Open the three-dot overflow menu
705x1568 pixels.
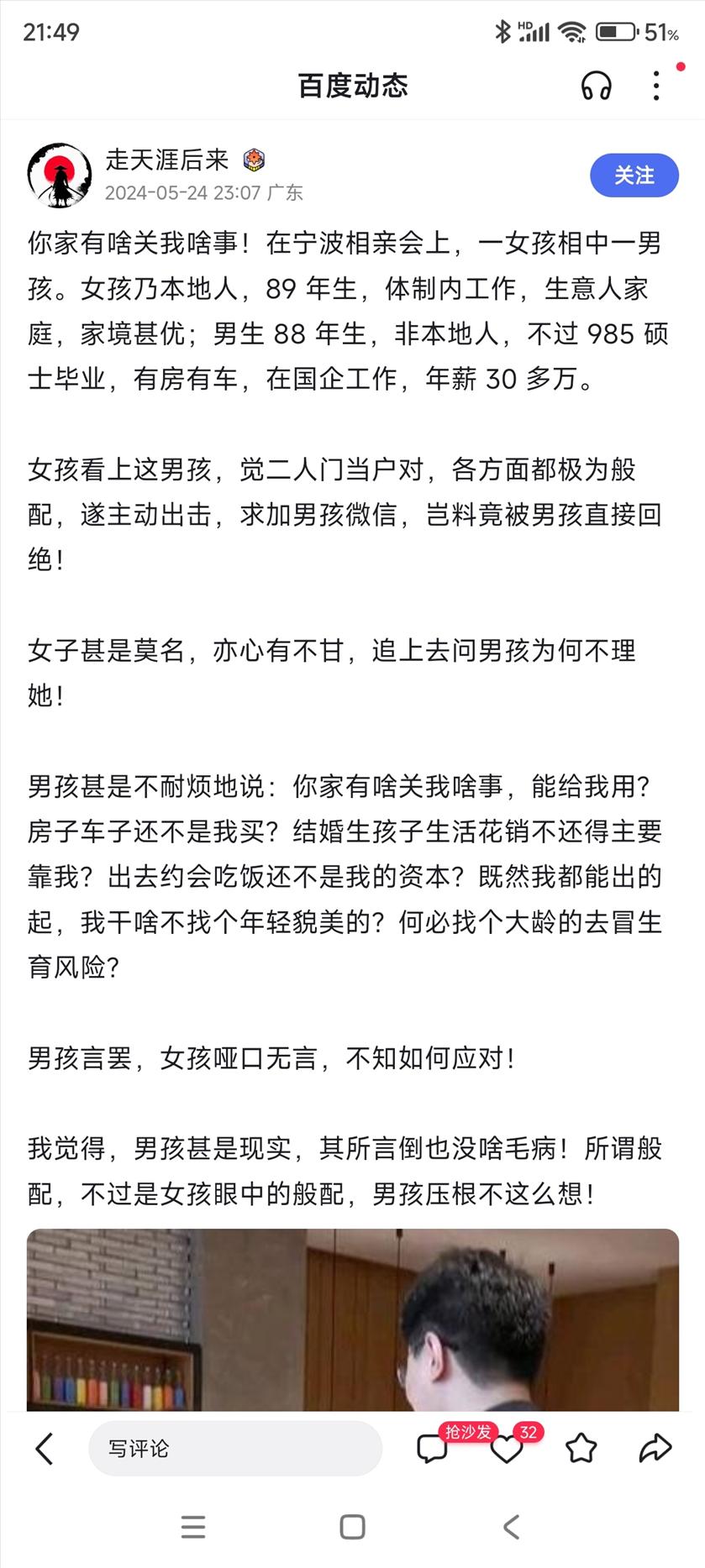(x=656, y=86)
